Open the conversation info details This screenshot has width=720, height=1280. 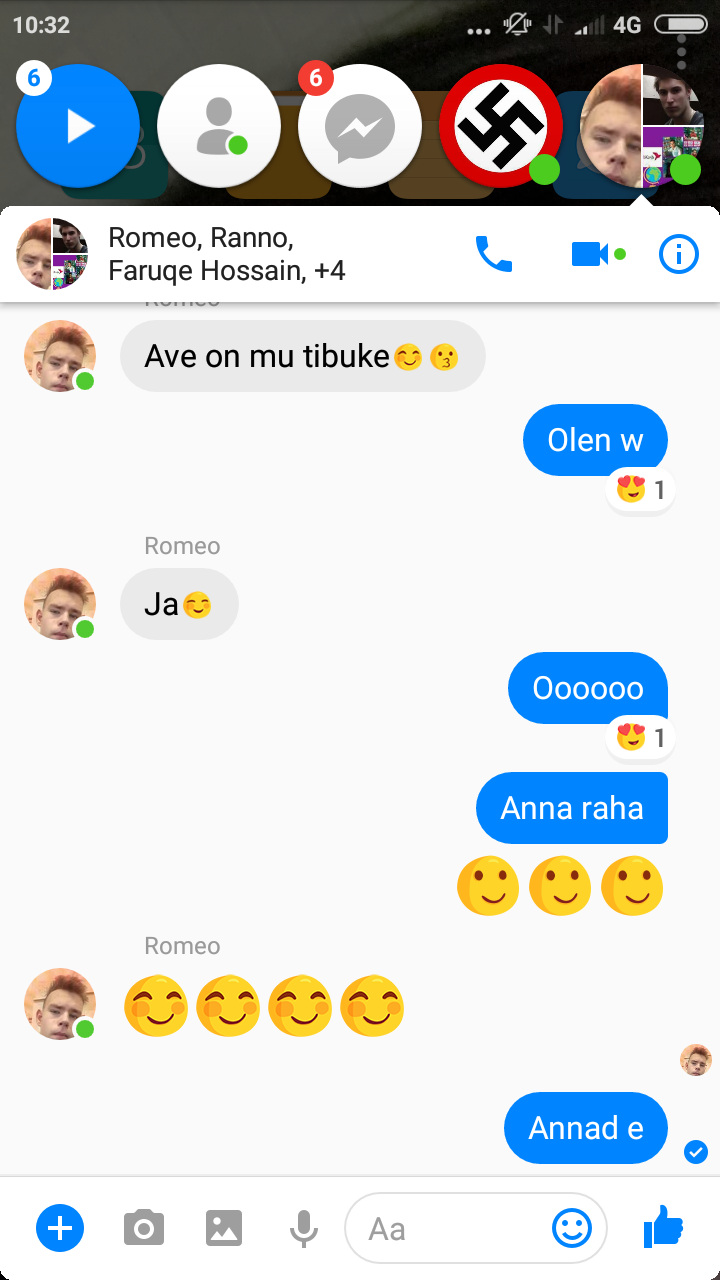click(679, 254)
